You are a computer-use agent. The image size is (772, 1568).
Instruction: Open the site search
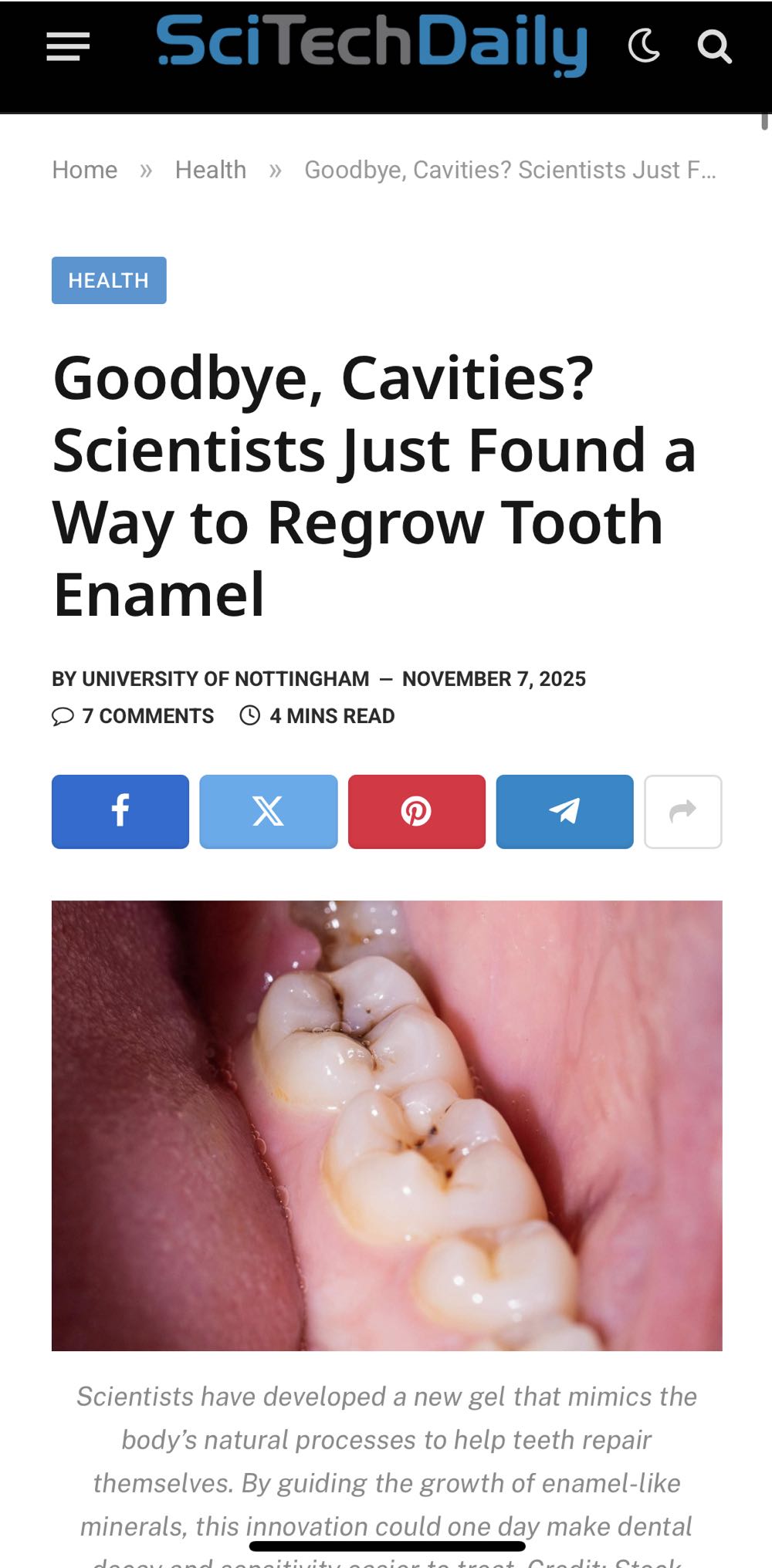[x=714, y=47]
